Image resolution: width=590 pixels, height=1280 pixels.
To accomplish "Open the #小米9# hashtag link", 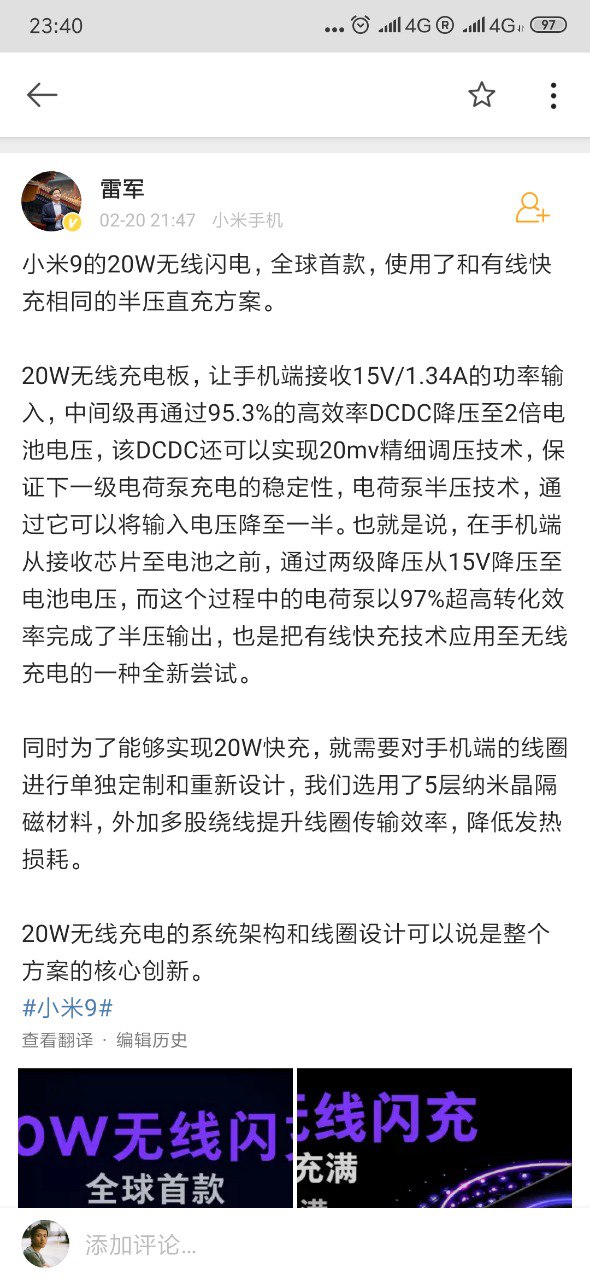I will (67, 1007).
